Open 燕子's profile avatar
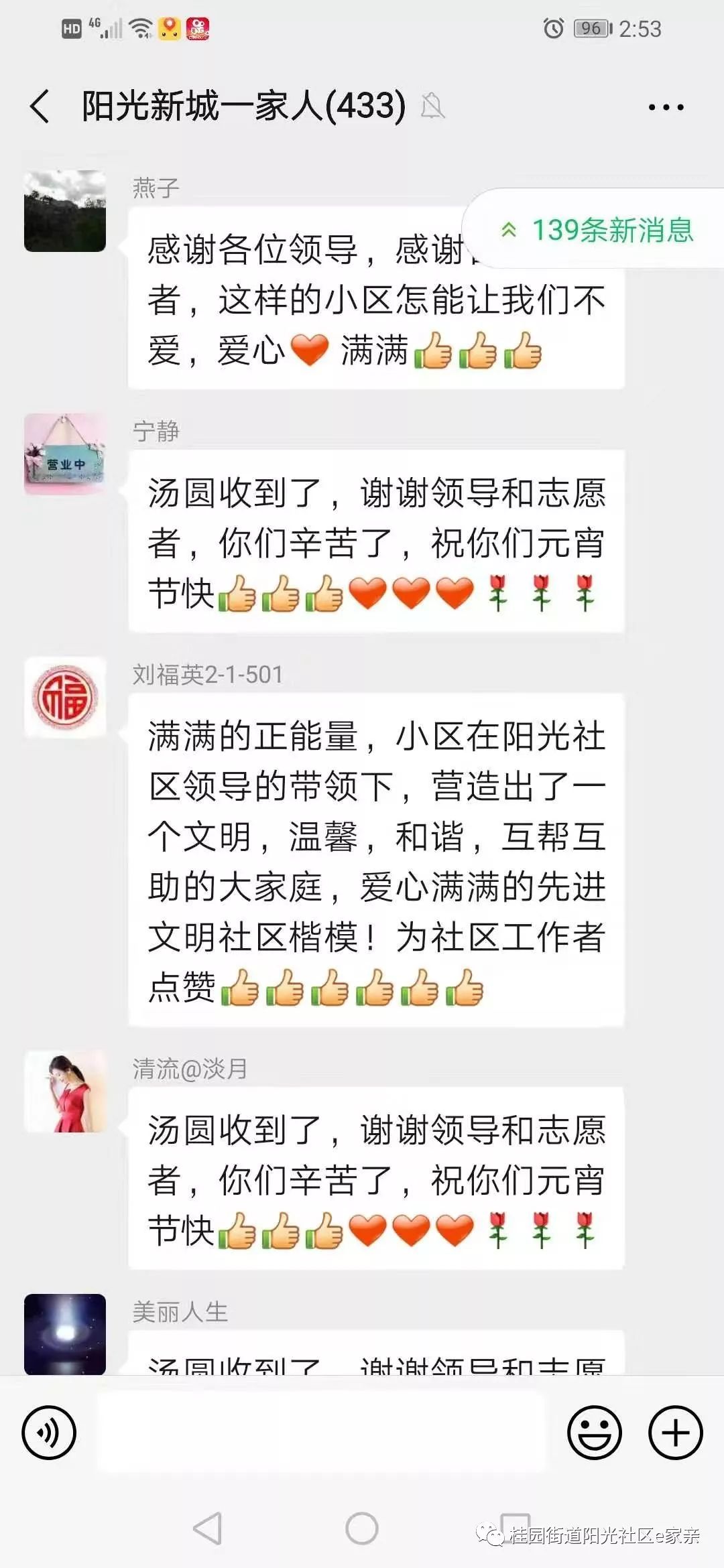 (x=65, y=211)
